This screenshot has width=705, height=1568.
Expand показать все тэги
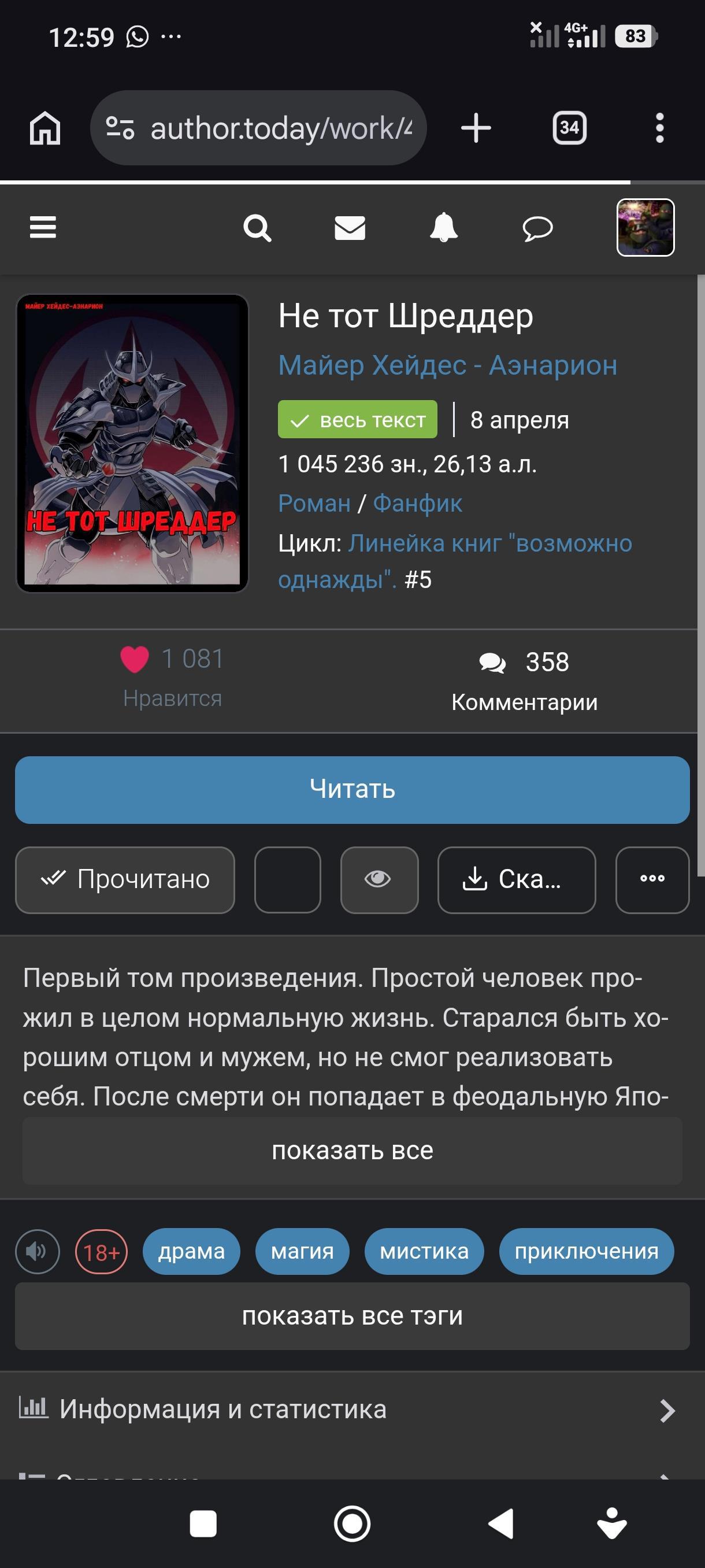coord(352,1316)
